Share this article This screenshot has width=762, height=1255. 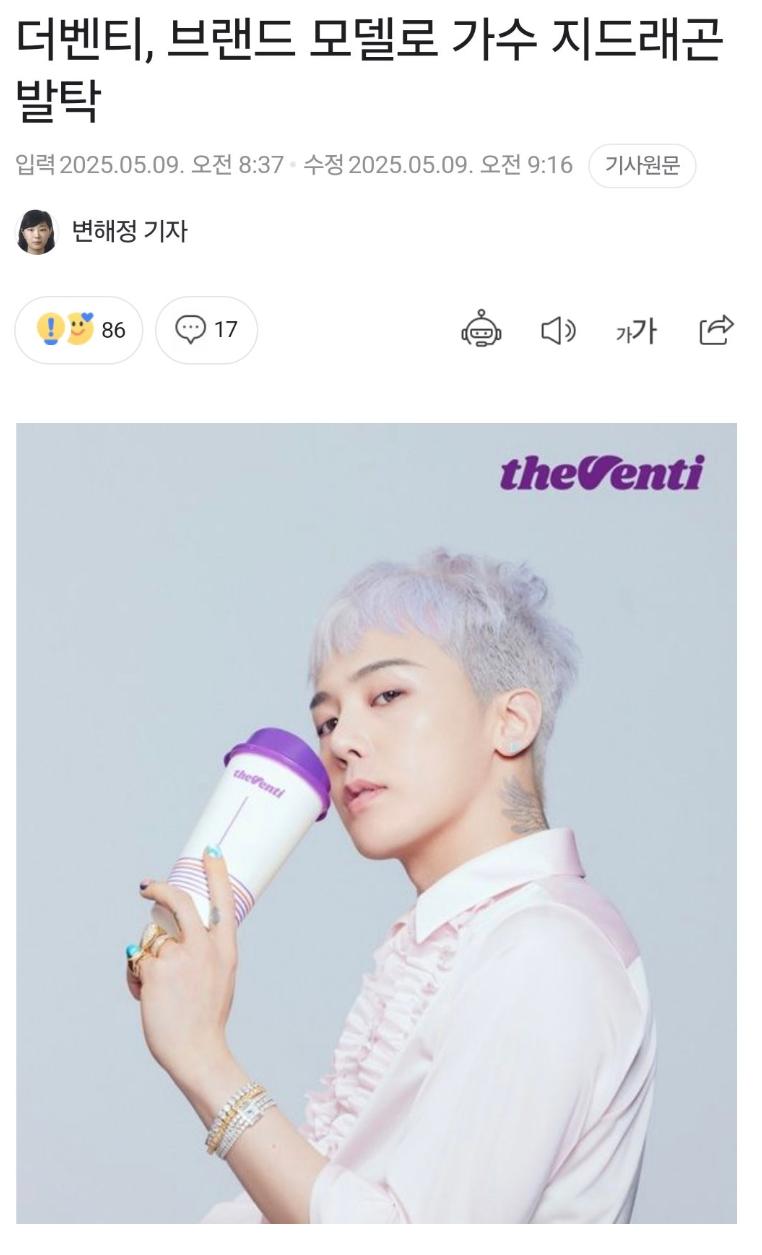point(716,329)
